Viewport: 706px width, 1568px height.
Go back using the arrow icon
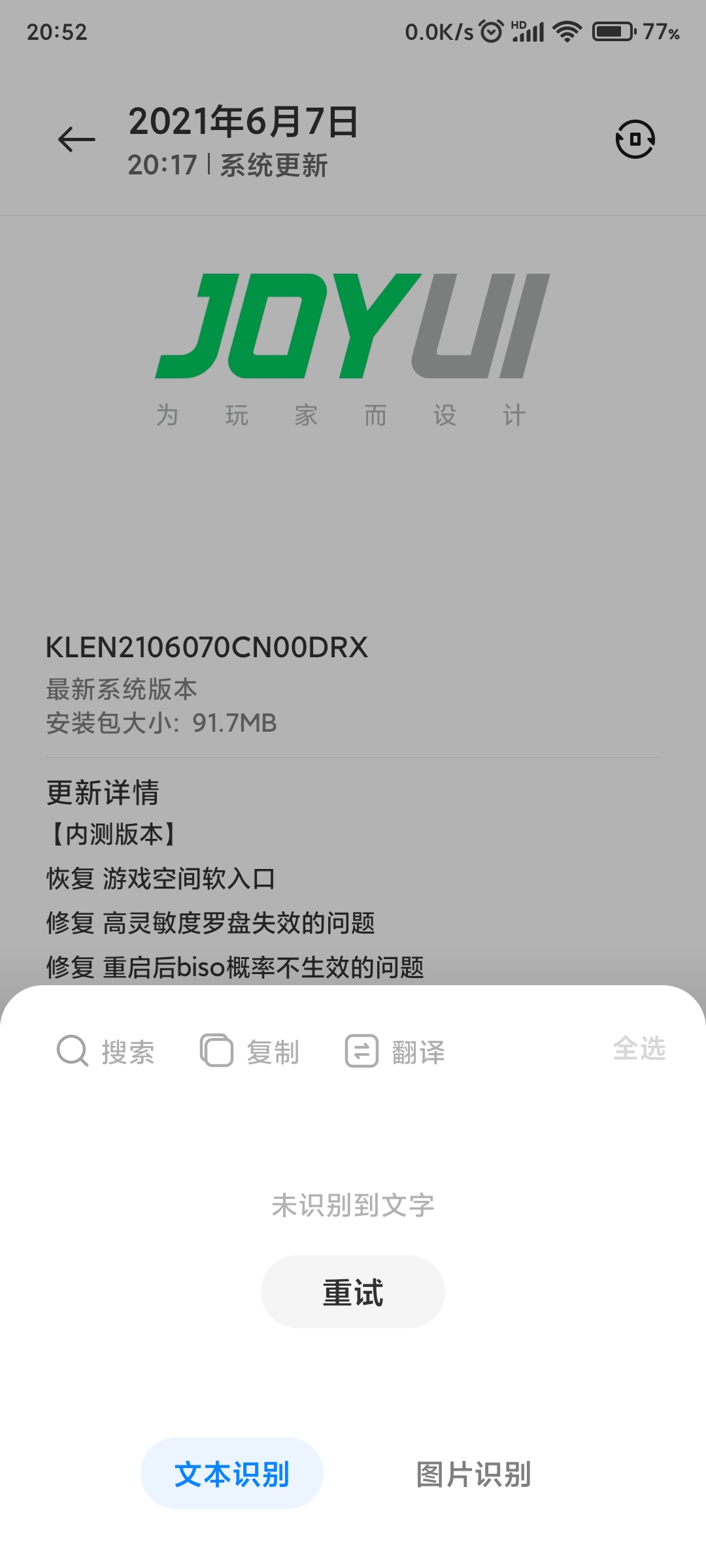click(x=76, y=139)
